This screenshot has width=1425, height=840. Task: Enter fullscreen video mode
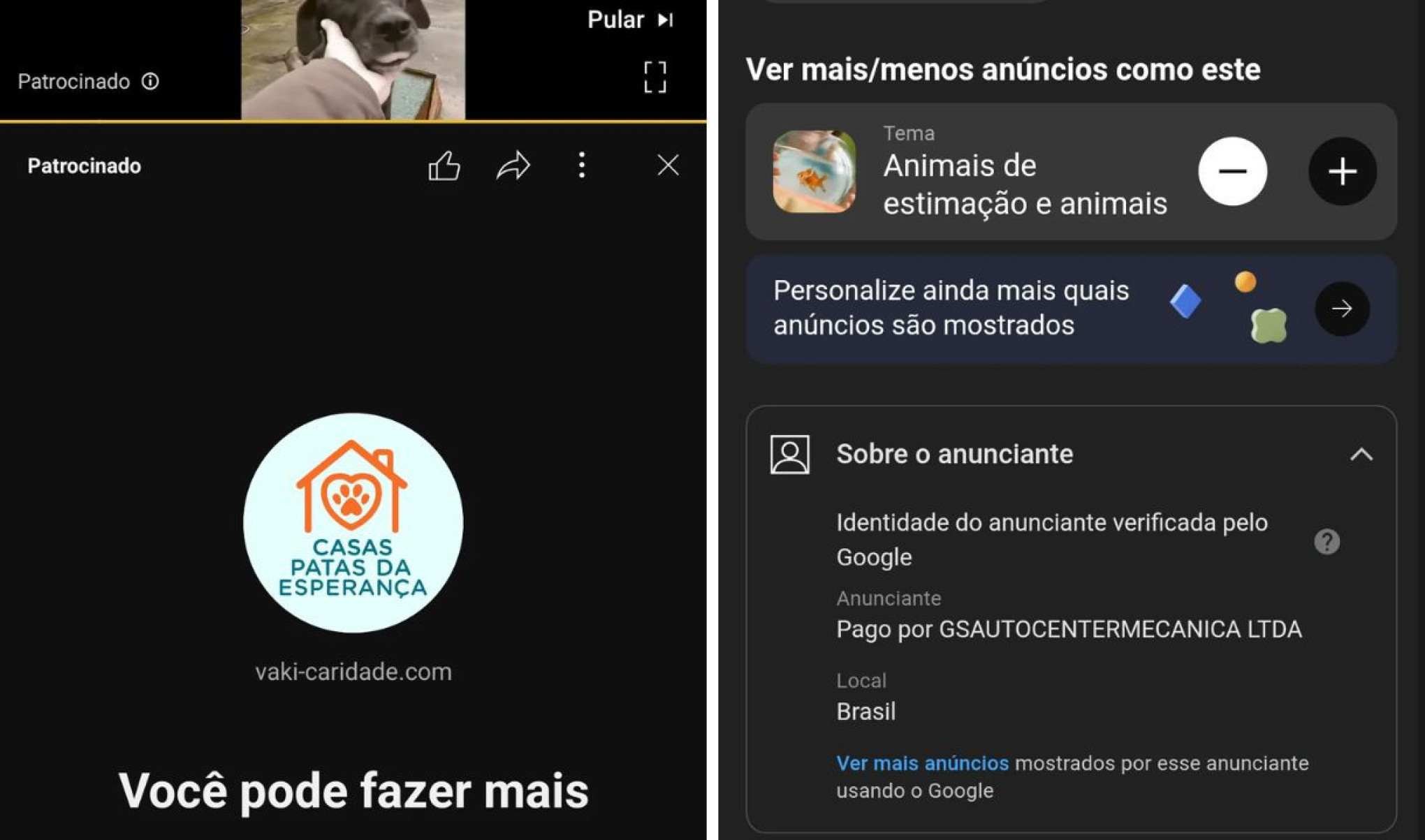click(655, 77)
